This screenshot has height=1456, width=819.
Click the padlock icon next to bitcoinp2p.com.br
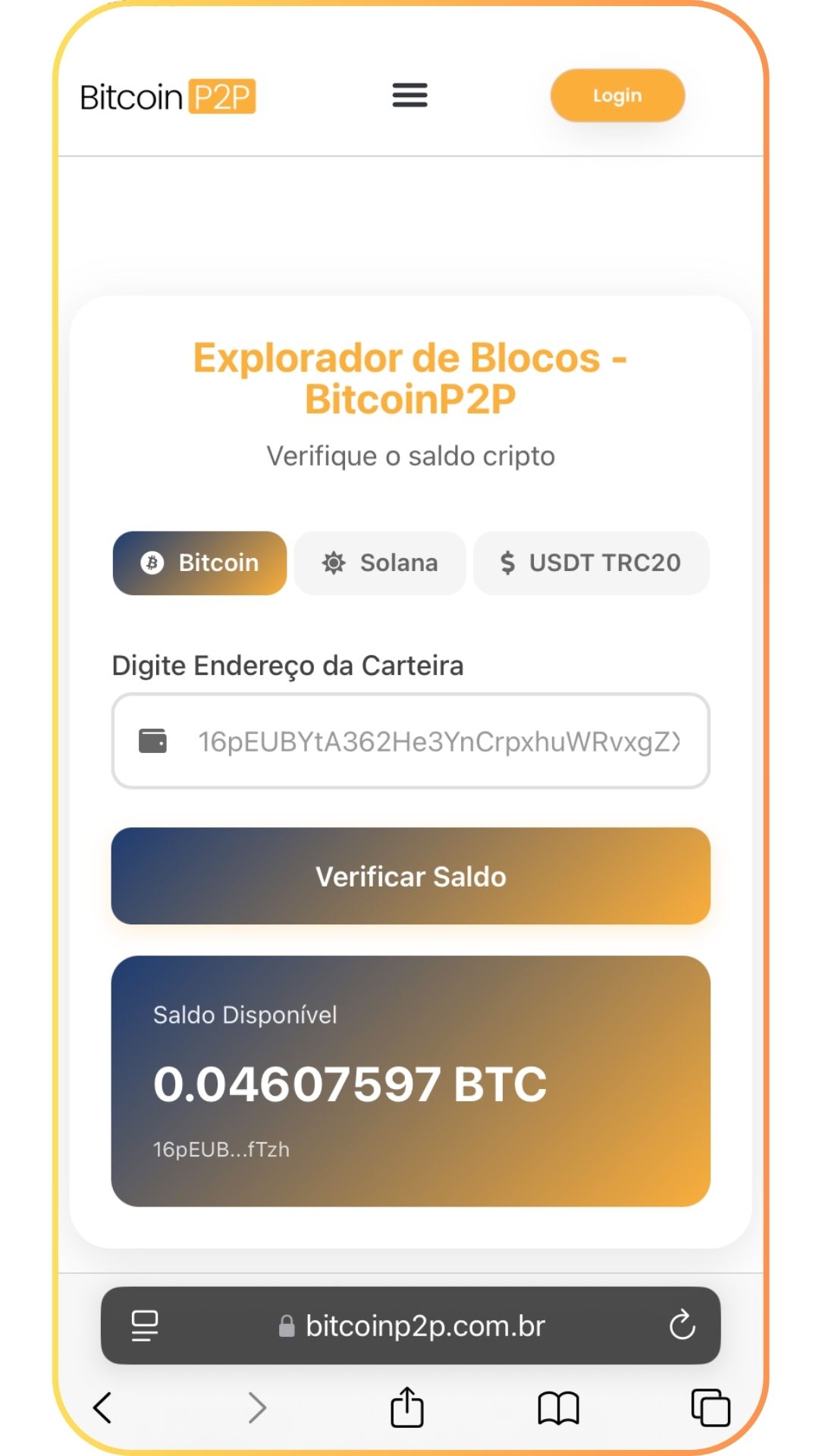click(x=285, y=1326)
